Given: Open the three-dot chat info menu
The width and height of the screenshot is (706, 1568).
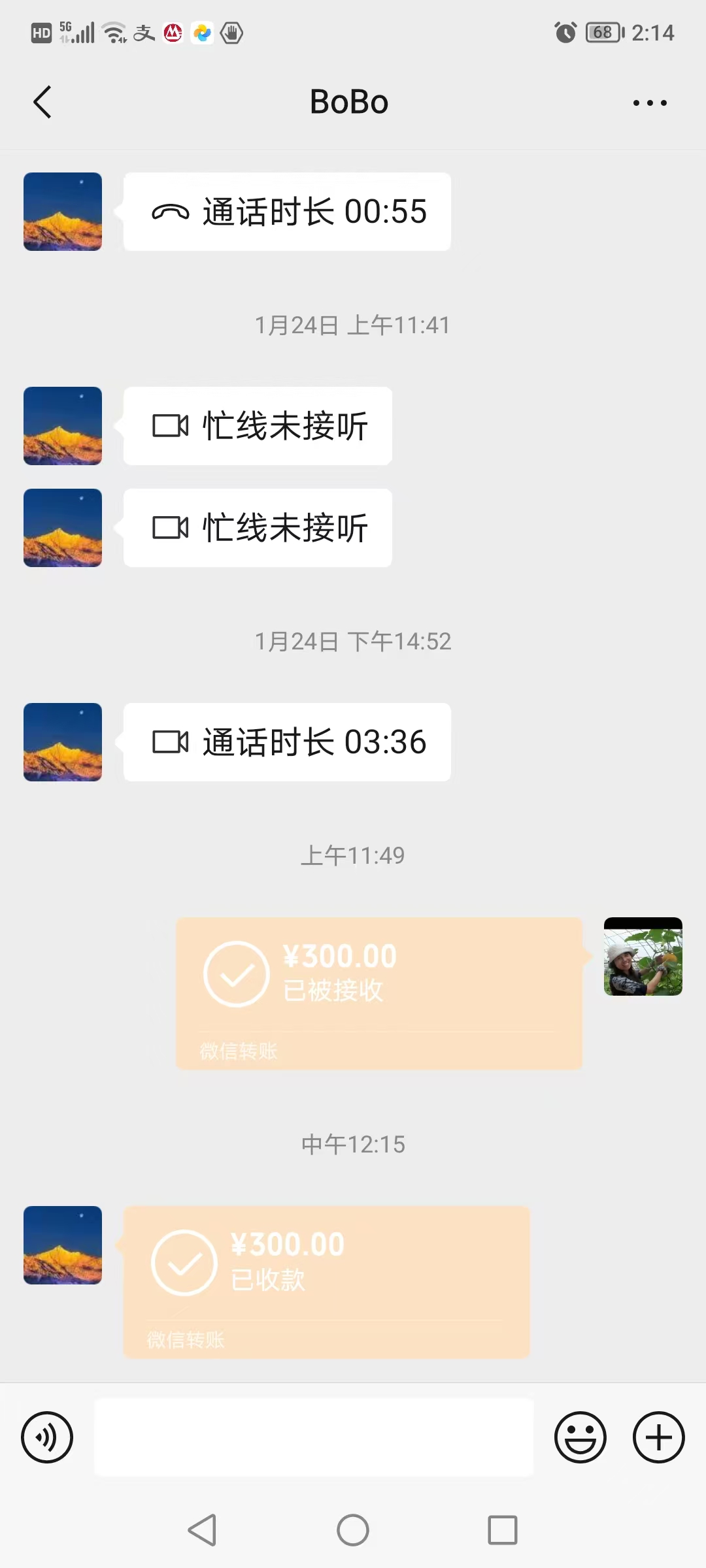Looking at the screenshot, I should pyautogui.click(x=650, y=103).
